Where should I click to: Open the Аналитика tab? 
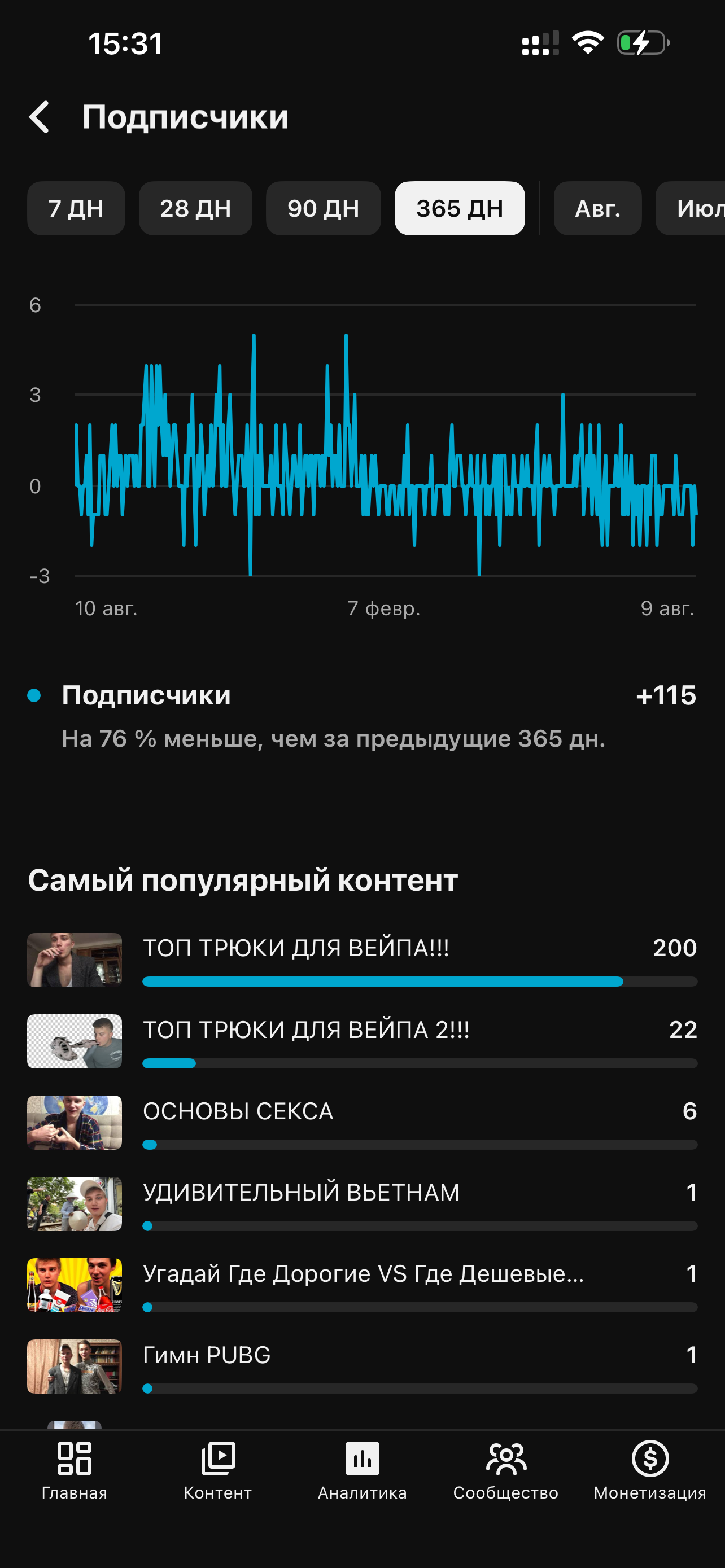(362, 1470)
